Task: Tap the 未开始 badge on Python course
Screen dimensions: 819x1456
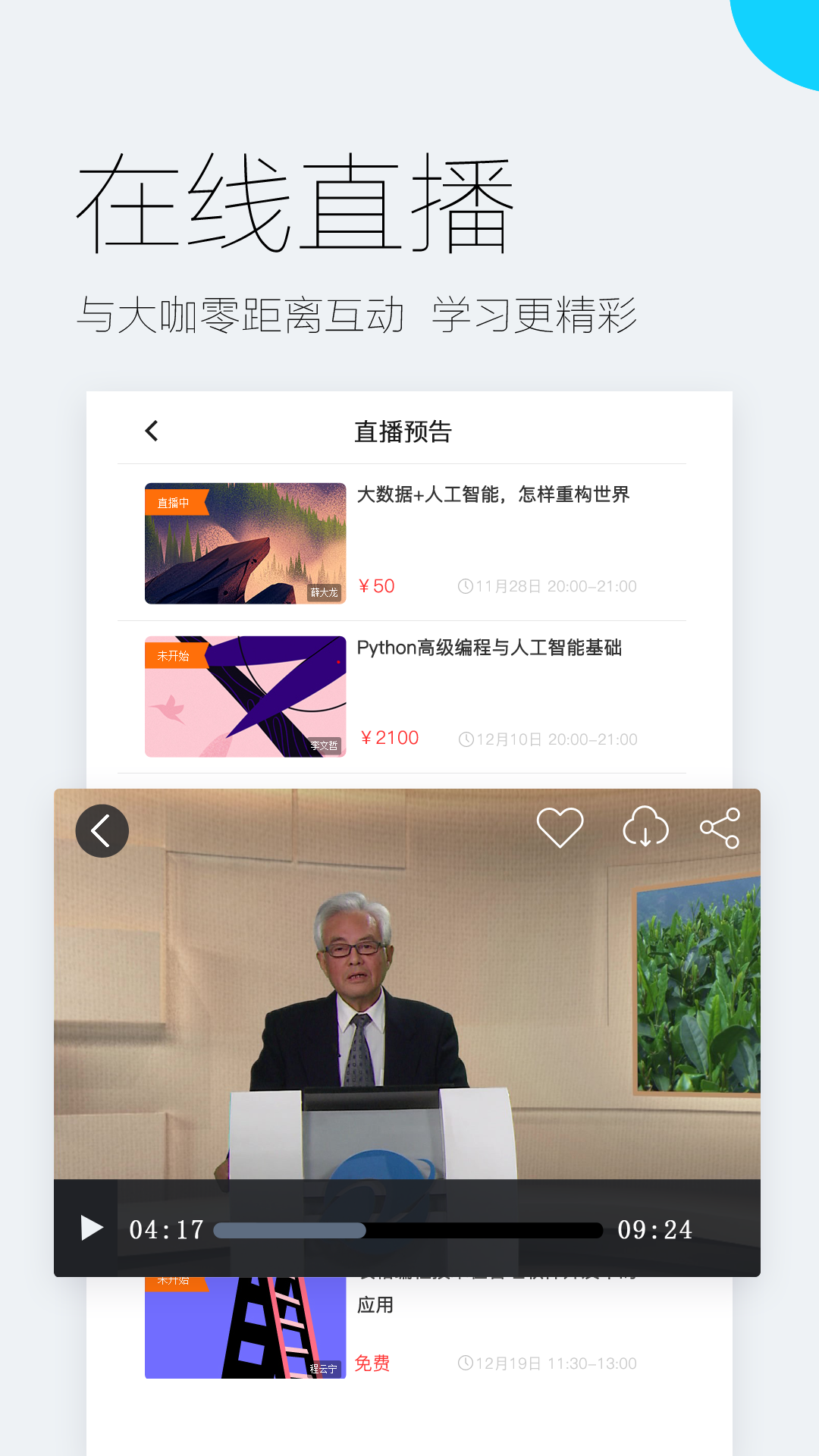Action: point(173,654)
